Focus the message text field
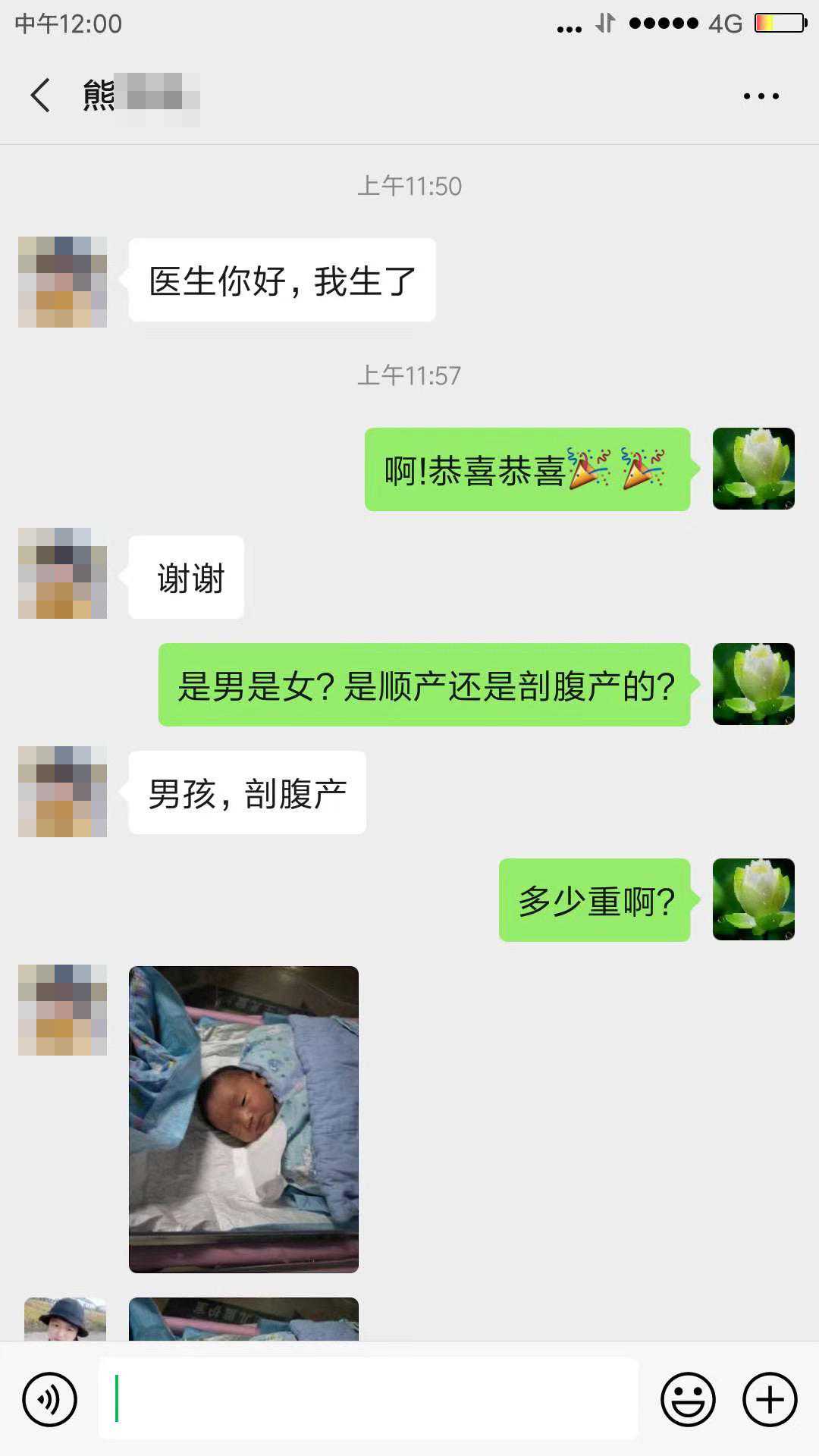This screenshot has width=819, height=1456. click(x=369, y=1398)
